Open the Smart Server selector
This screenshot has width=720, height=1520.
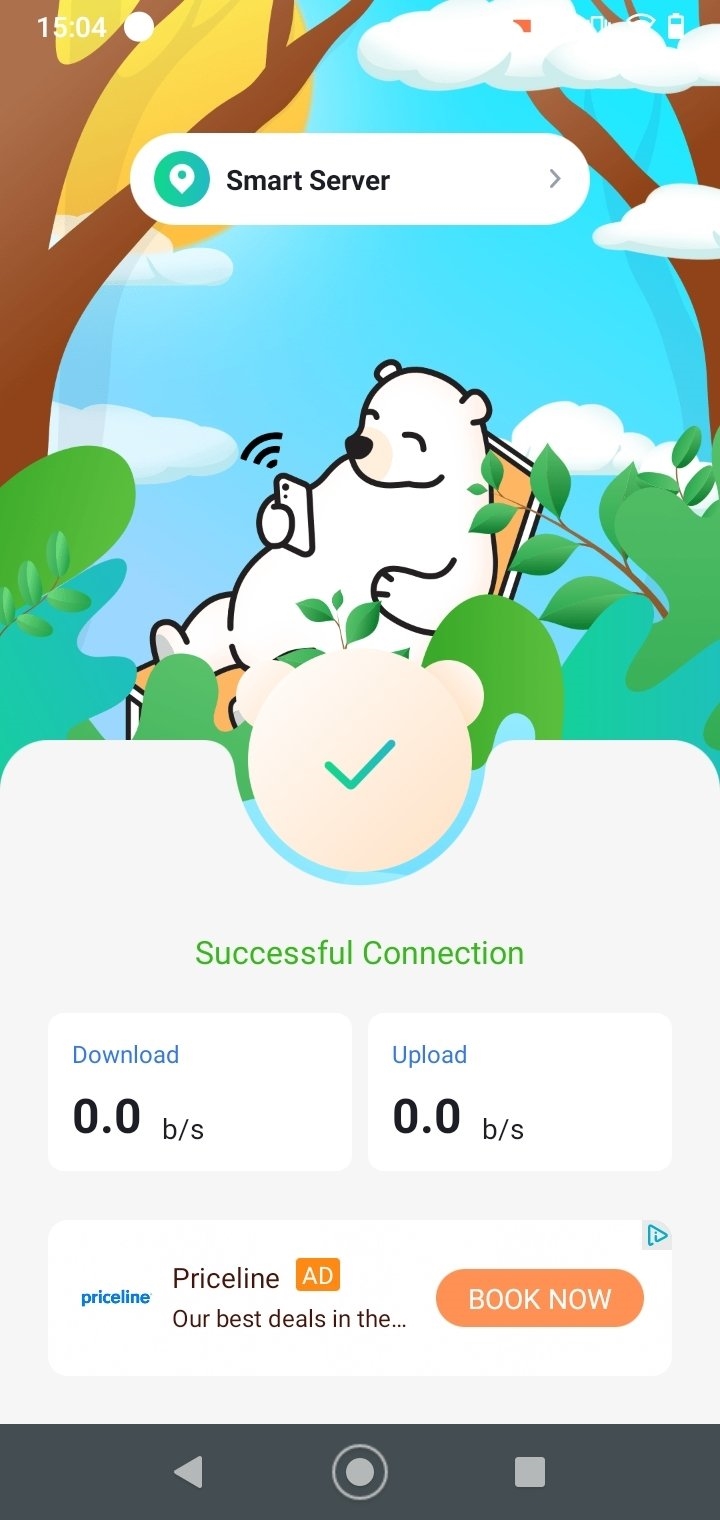click(359, 180)
